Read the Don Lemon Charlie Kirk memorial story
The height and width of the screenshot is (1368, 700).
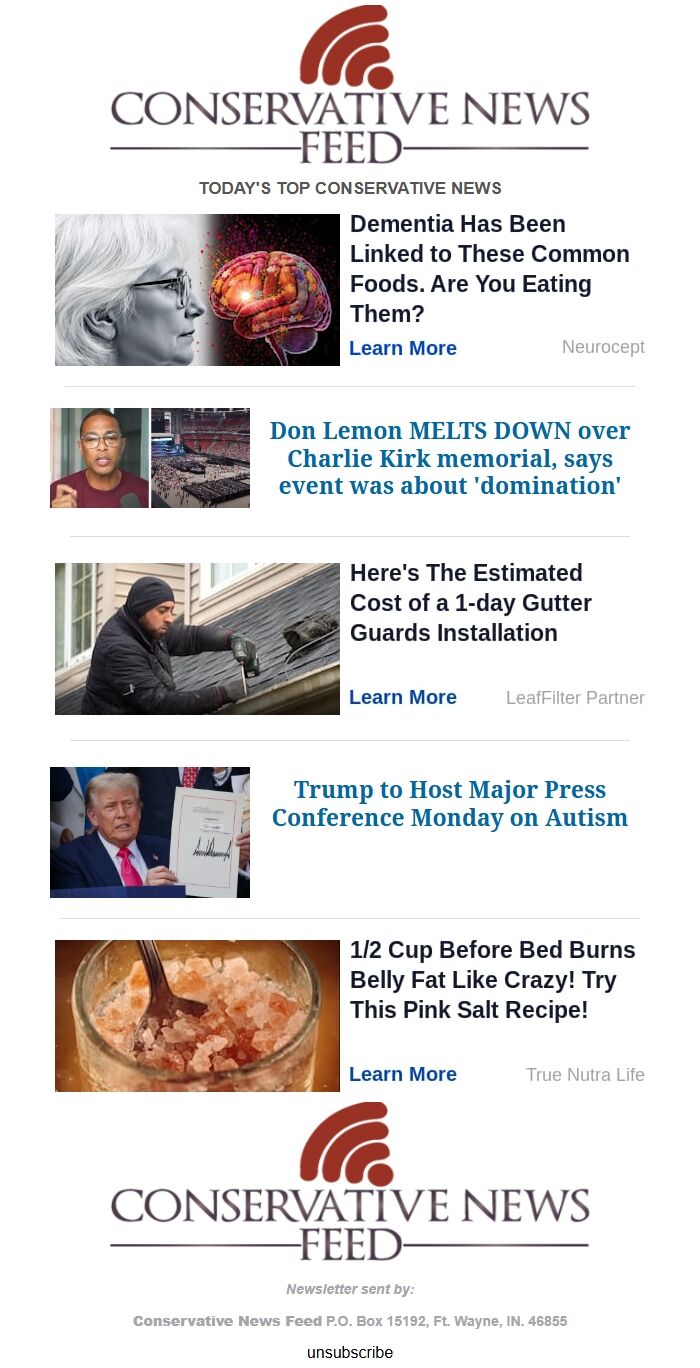click(449, 458)
